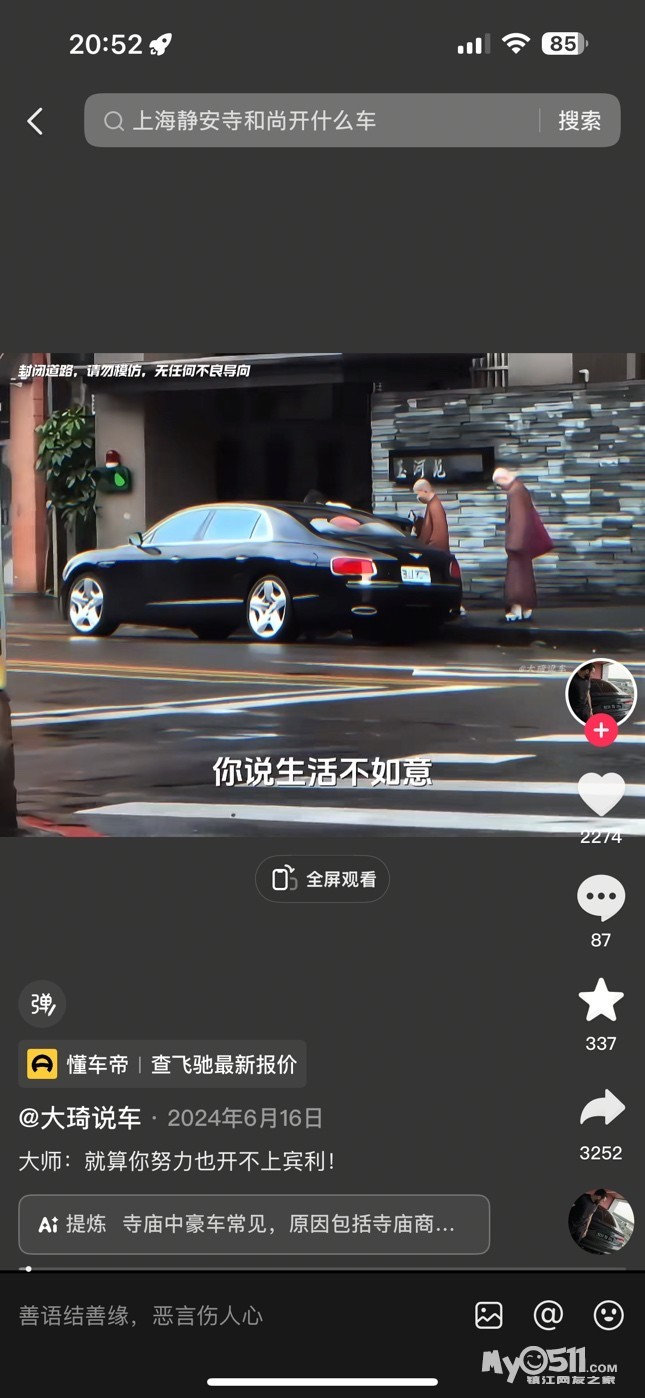The width and height of the screenshot is (645, 1398).
Task: Open 懂车帝 查飞驰最新报价 link
Action: (163, 1064)
